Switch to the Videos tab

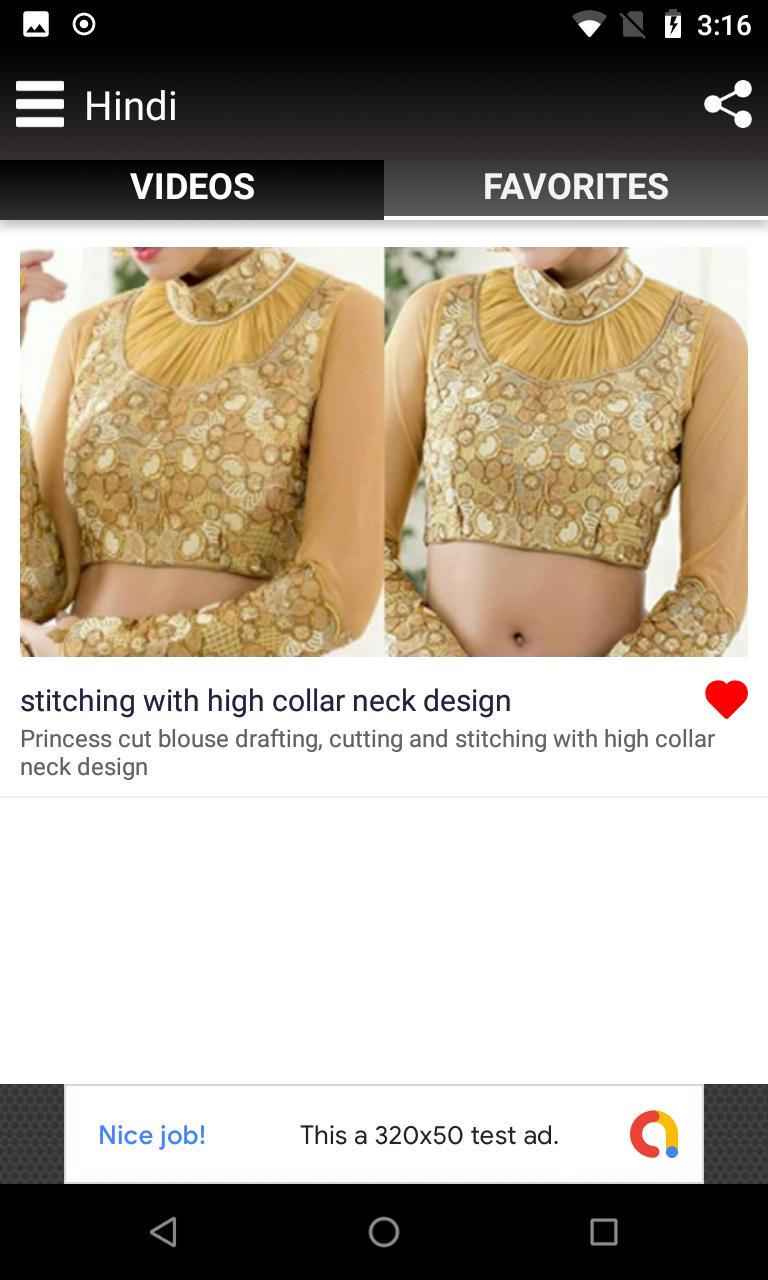click(x=192, y=187)
